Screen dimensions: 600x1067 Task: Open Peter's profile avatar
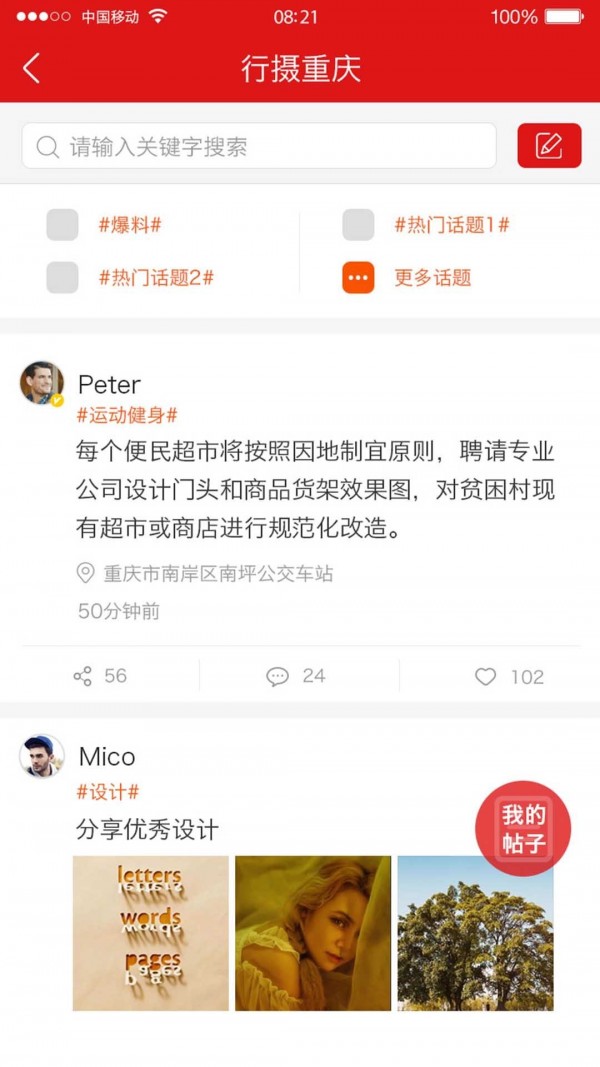[x=42, y=383]
